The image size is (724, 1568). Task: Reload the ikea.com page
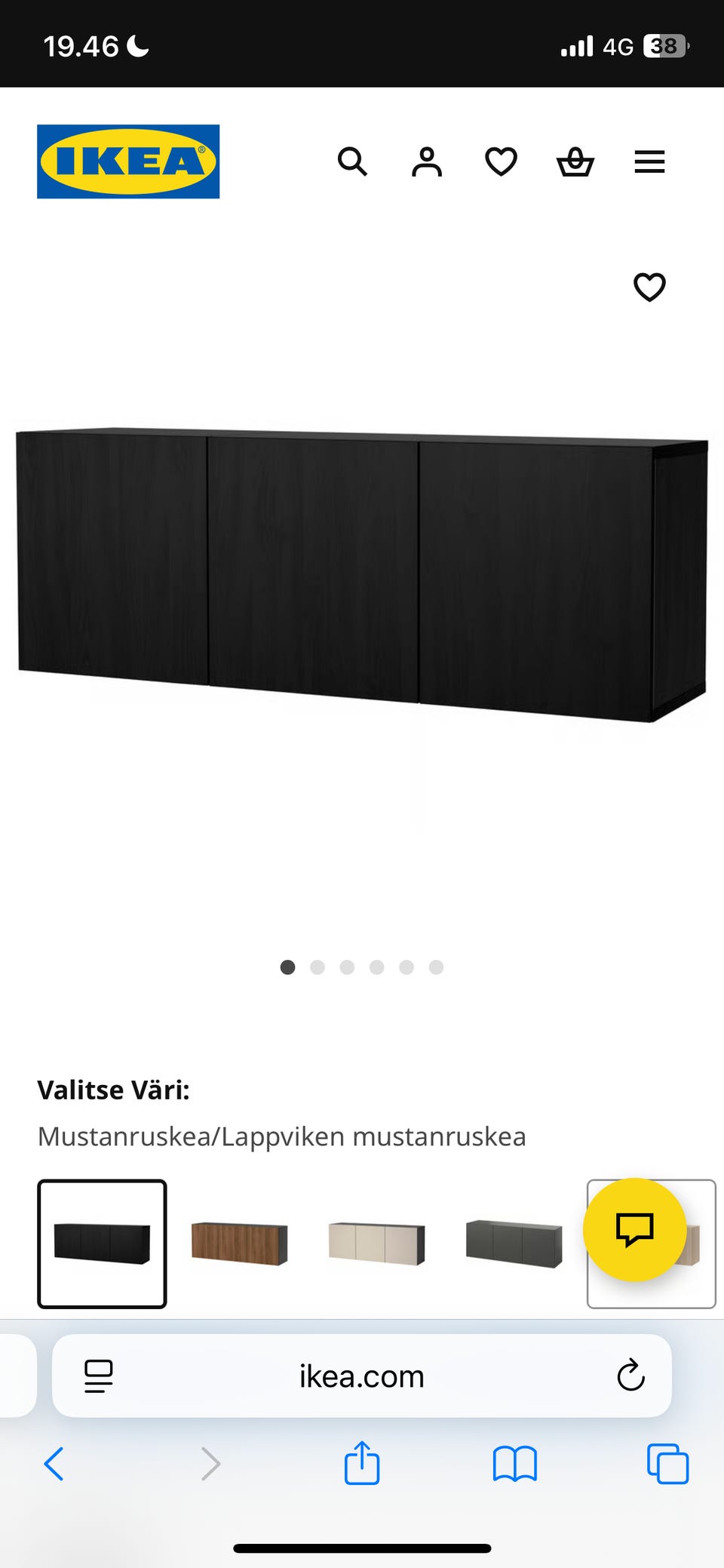click(x=628, y=1375)
